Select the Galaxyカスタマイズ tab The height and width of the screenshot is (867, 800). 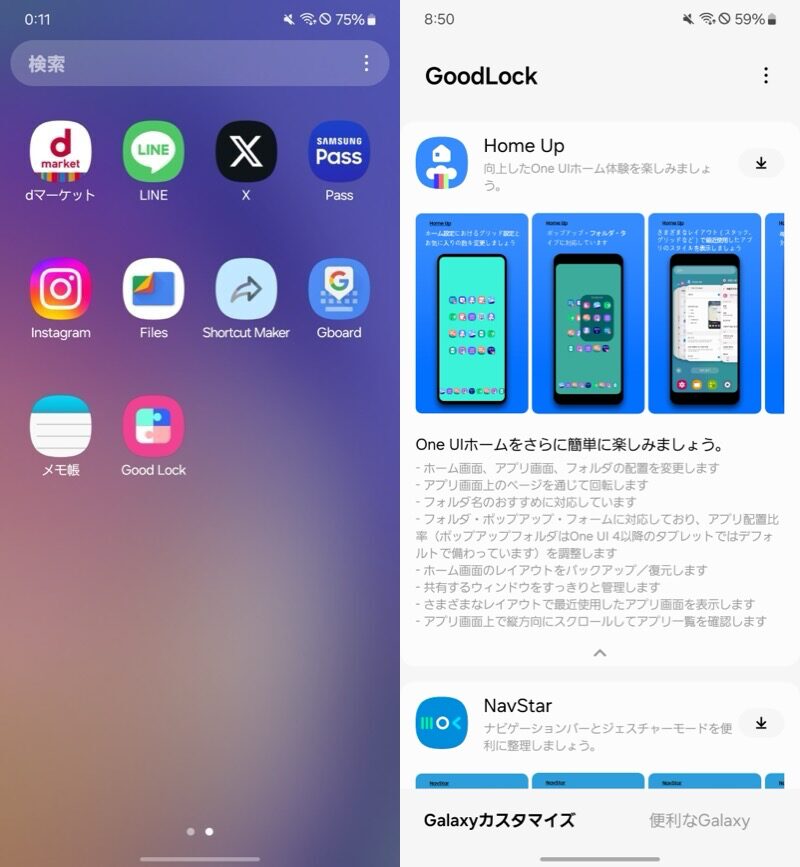point(499,820)
